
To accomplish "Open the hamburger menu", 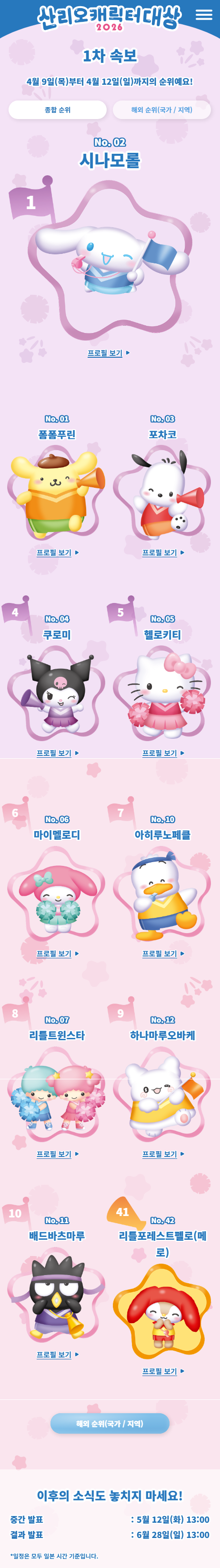I will point(204,15).
